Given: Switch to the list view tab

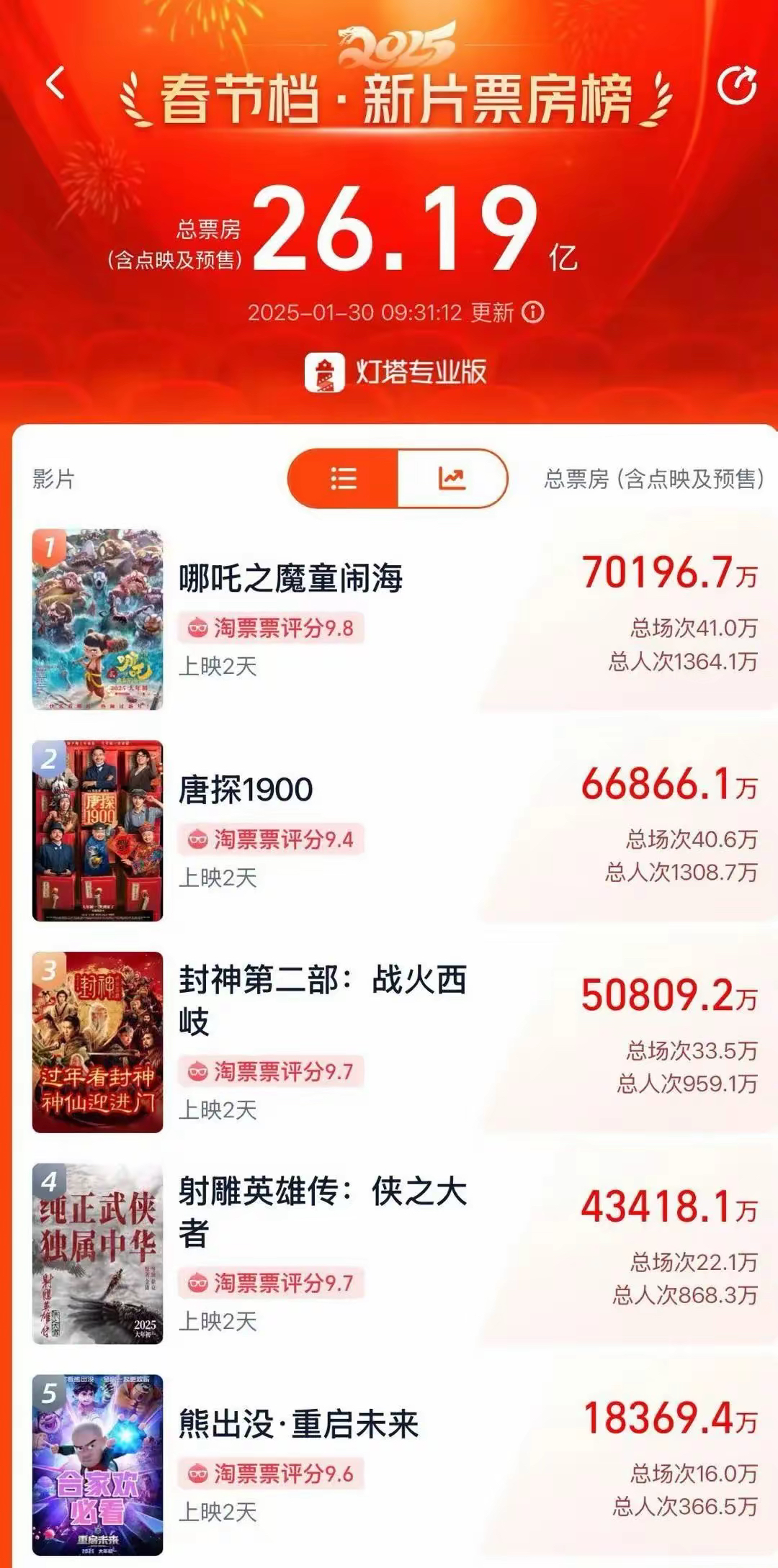Looking at the screenshot, I should pos(344,478).
